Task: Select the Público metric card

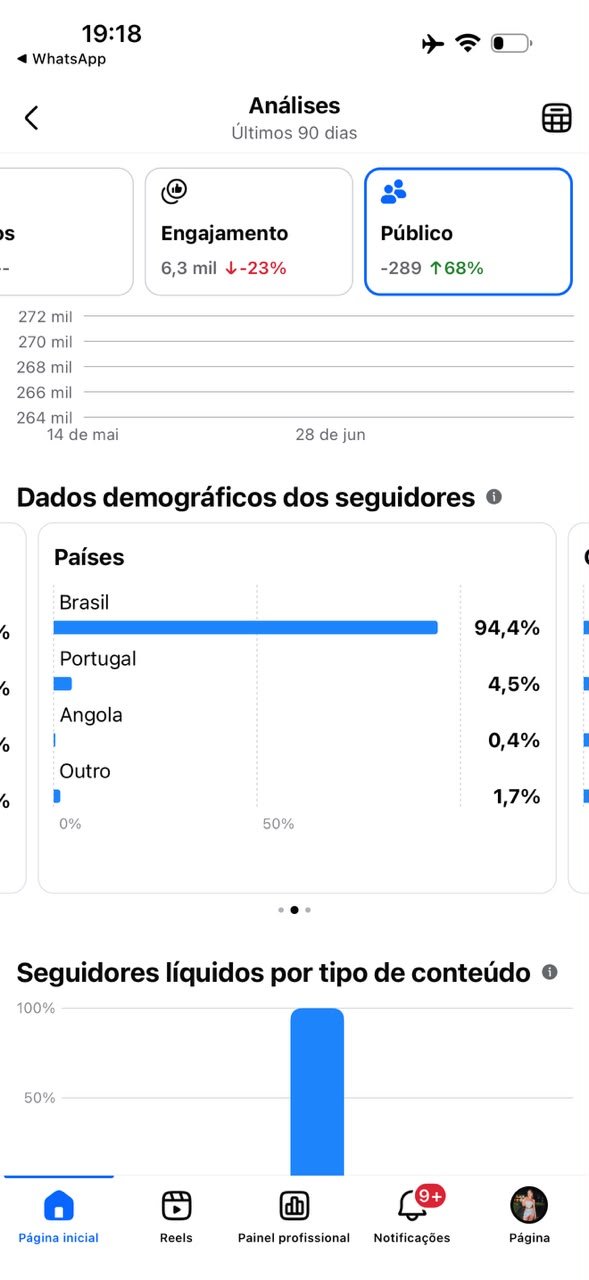Action: (469, 232)
